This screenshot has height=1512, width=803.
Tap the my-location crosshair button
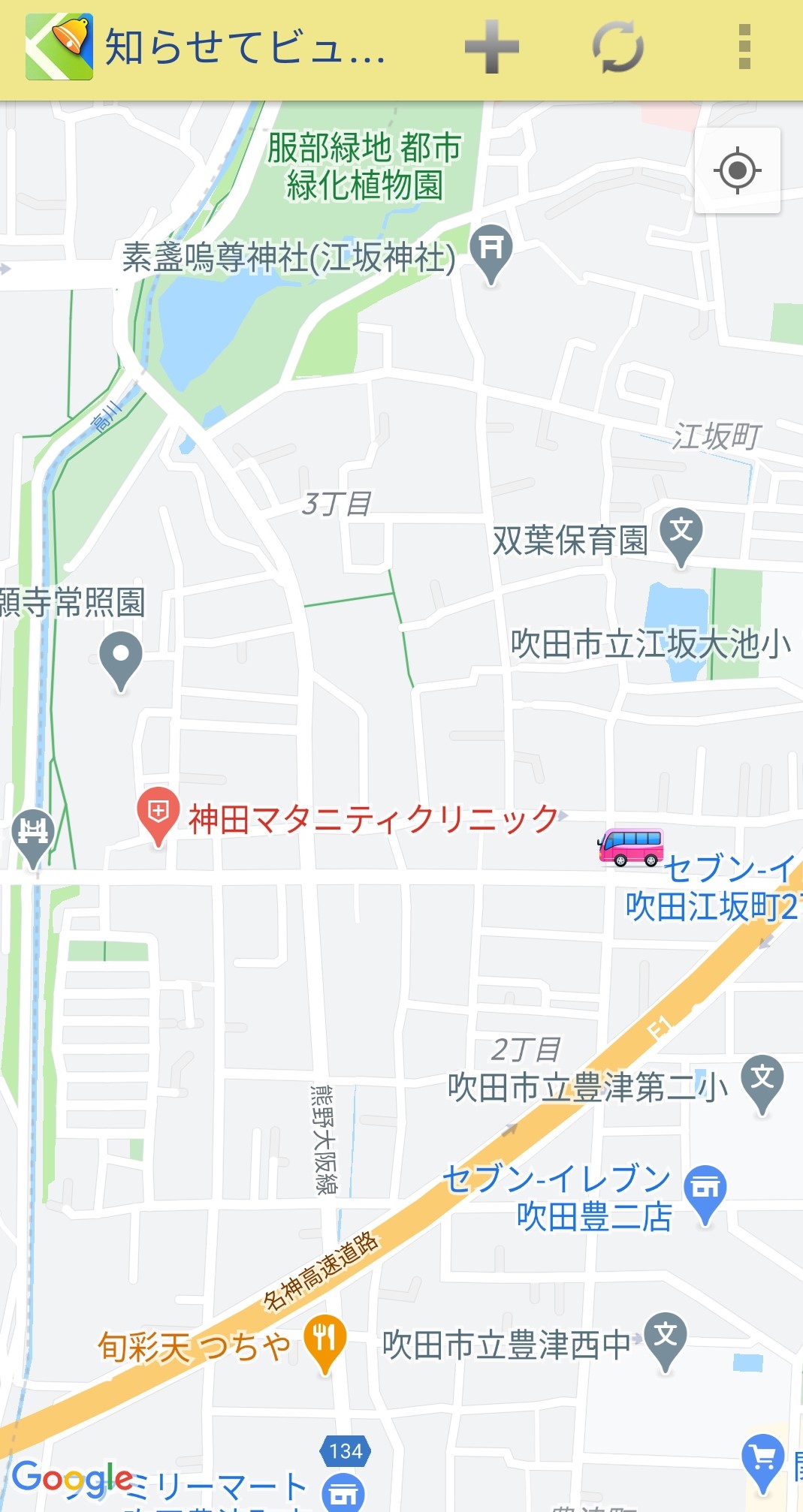click(735, 171)
